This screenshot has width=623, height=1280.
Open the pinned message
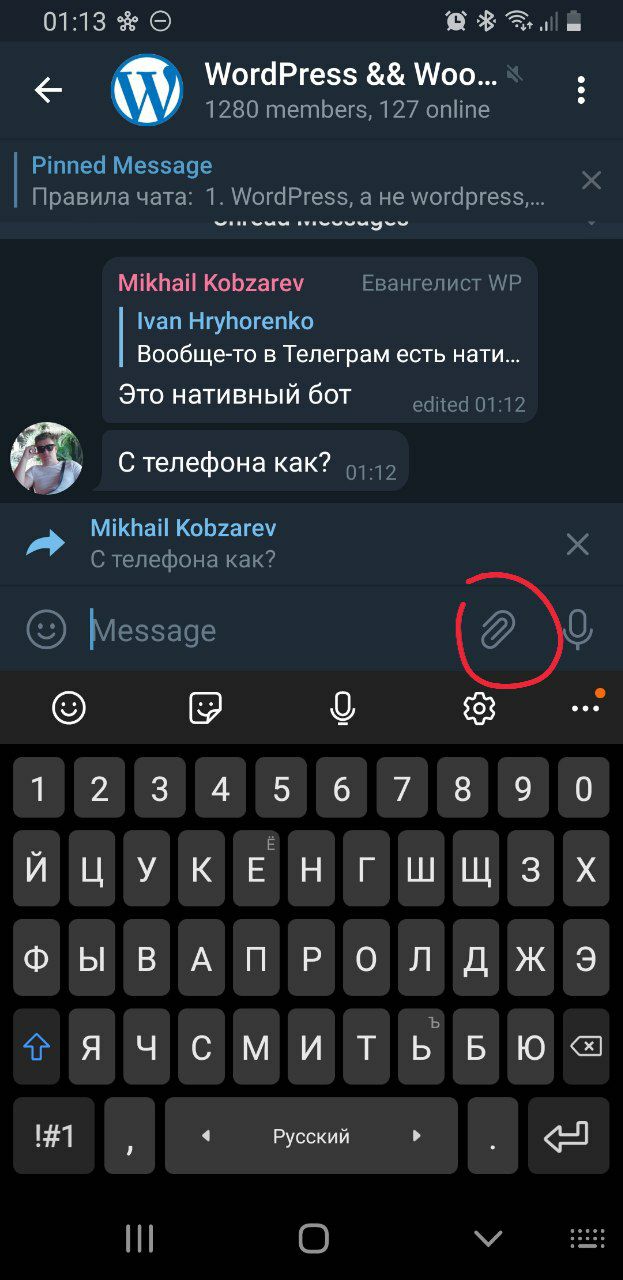(x=290, y=181)
